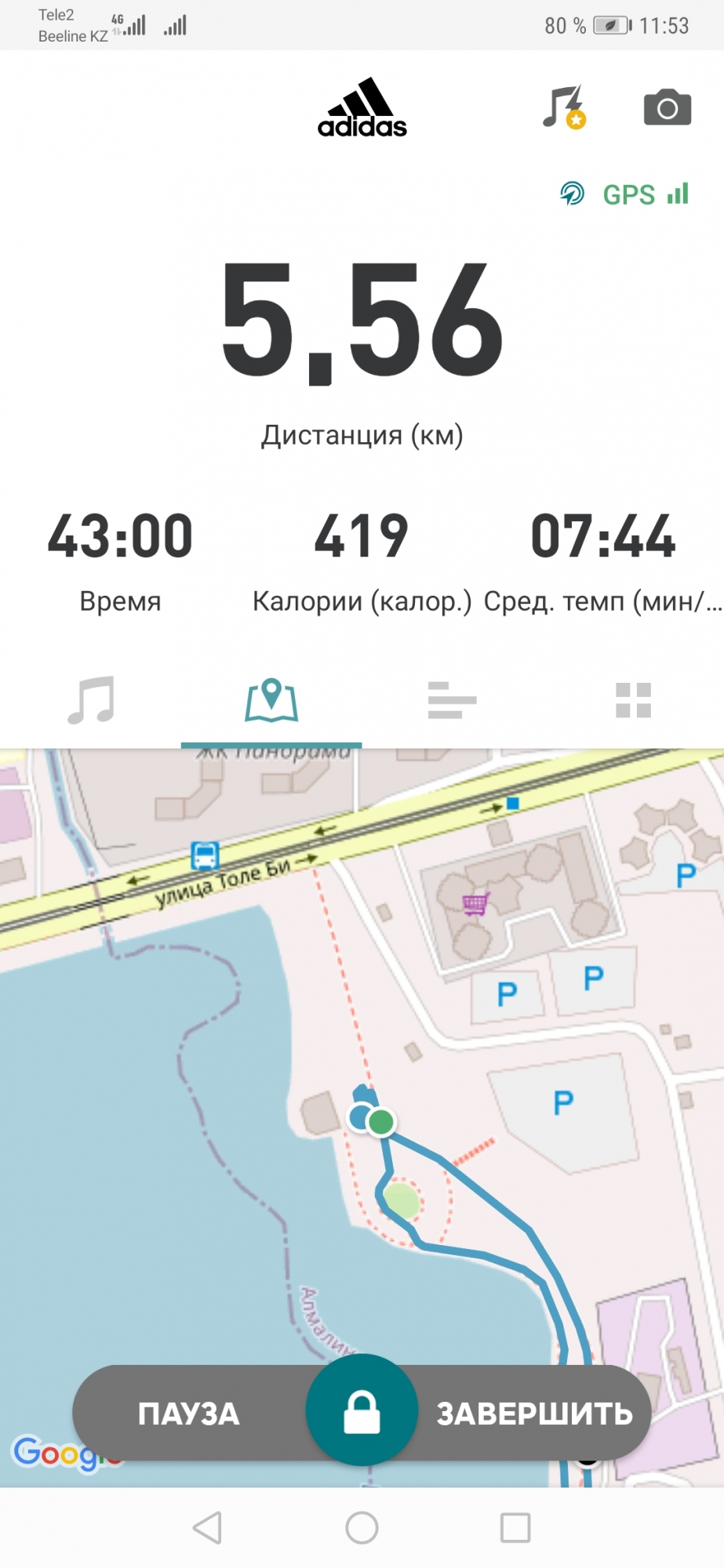Lock the screen with the padlock button
This screenshot has height=1568, width=724.
362,1412
